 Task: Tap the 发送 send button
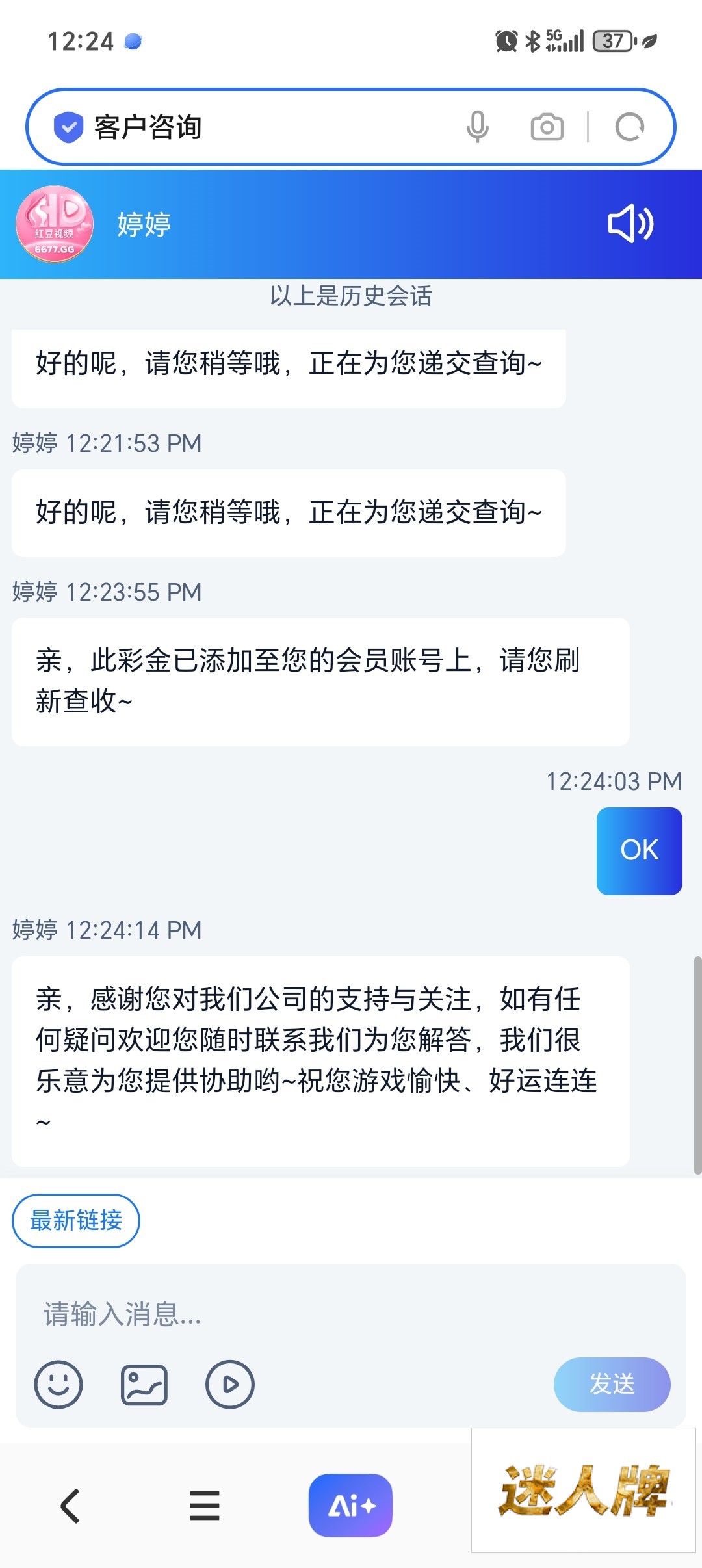612,1384
